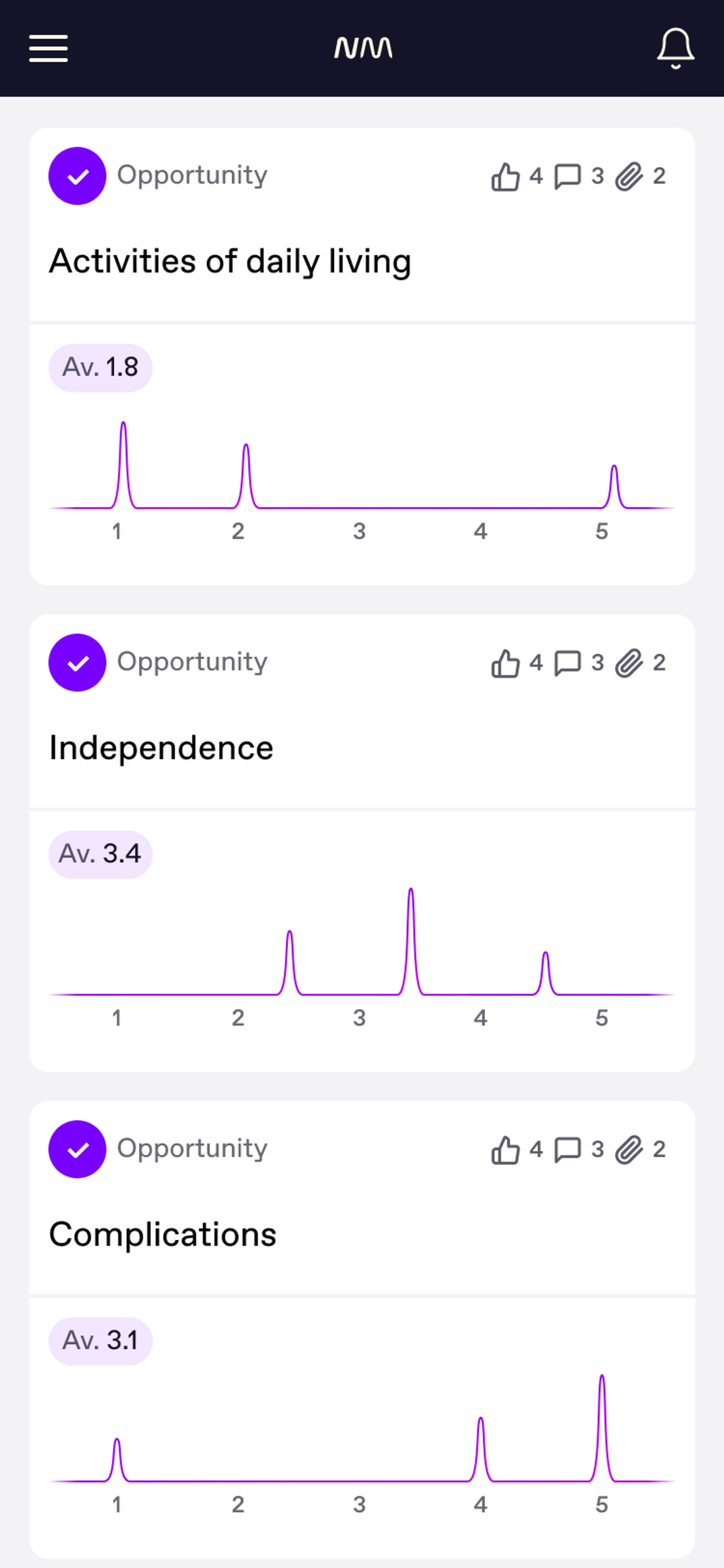View comments on Activities of daily living

pyautogui.click(x=568, y=177)
